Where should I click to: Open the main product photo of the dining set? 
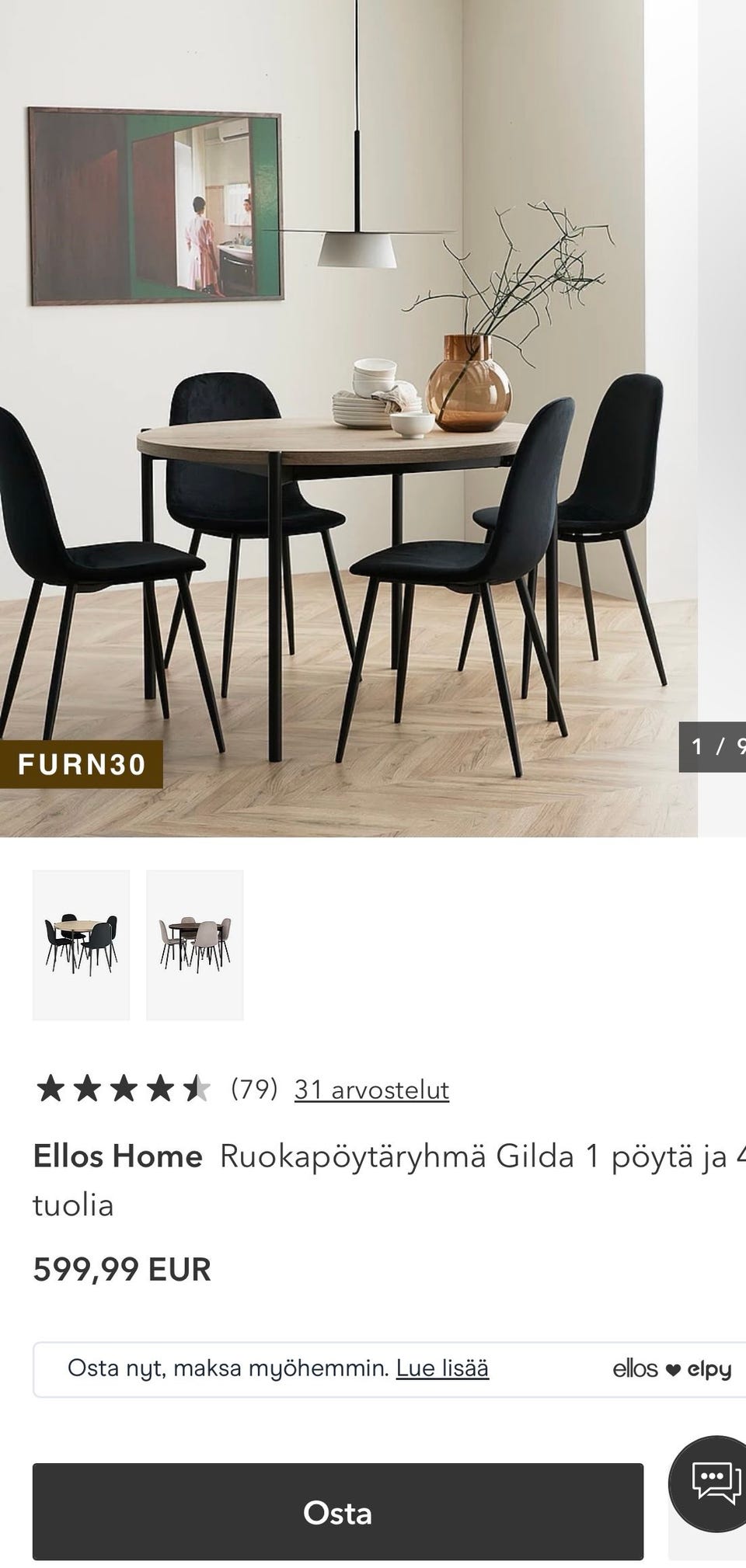click(x=348, y=418)
